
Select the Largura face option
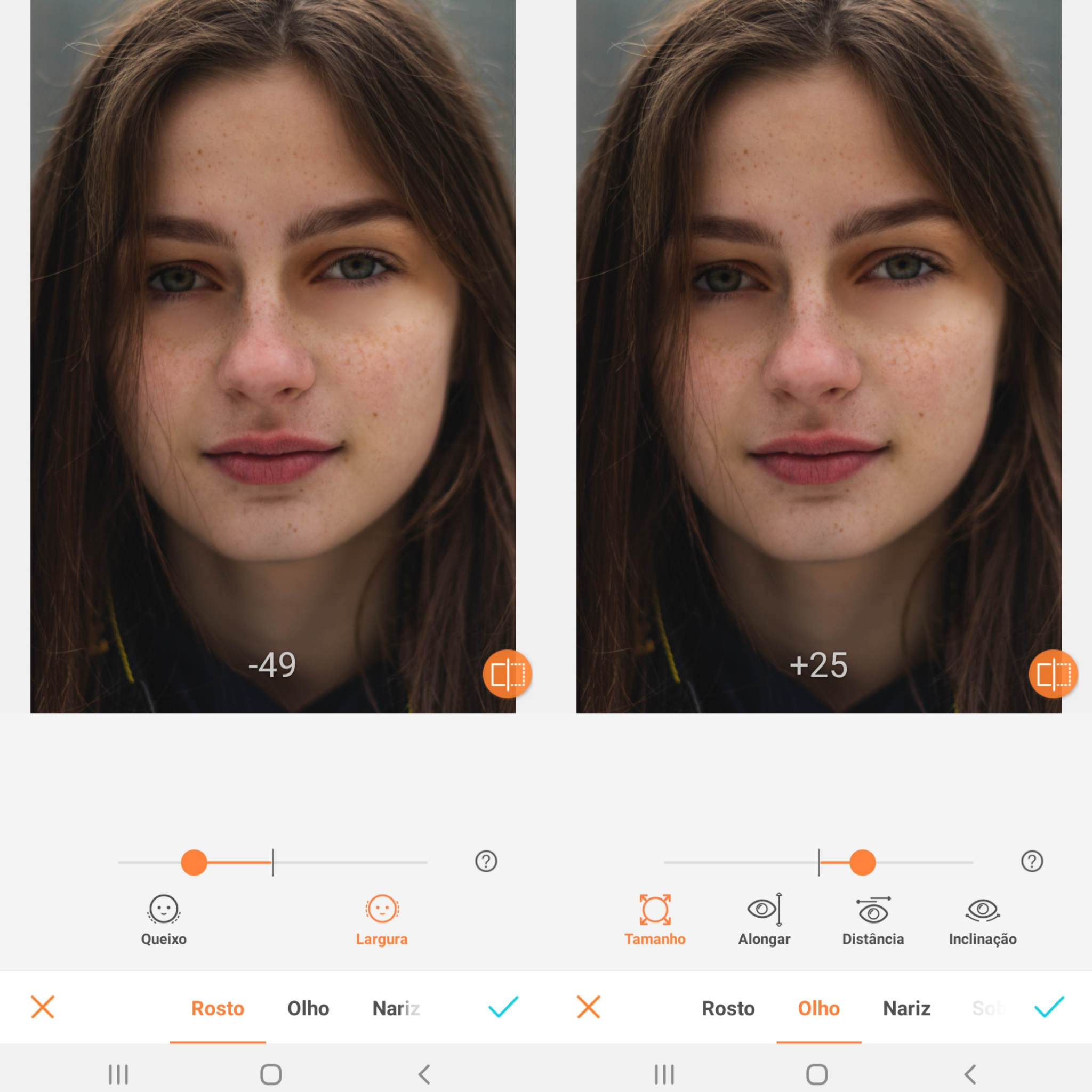tap(382, 919)
